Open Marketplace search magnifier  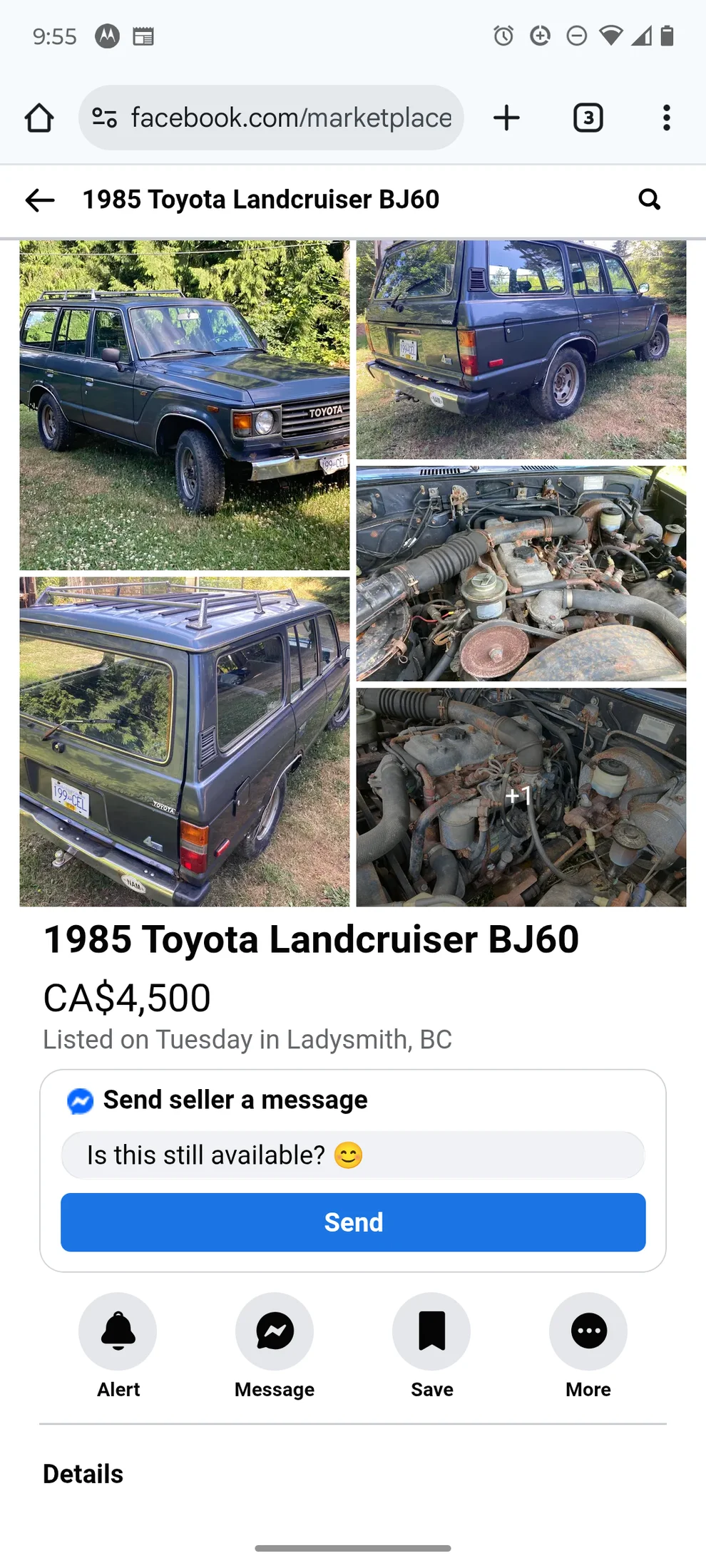click(x=649, y=200)
